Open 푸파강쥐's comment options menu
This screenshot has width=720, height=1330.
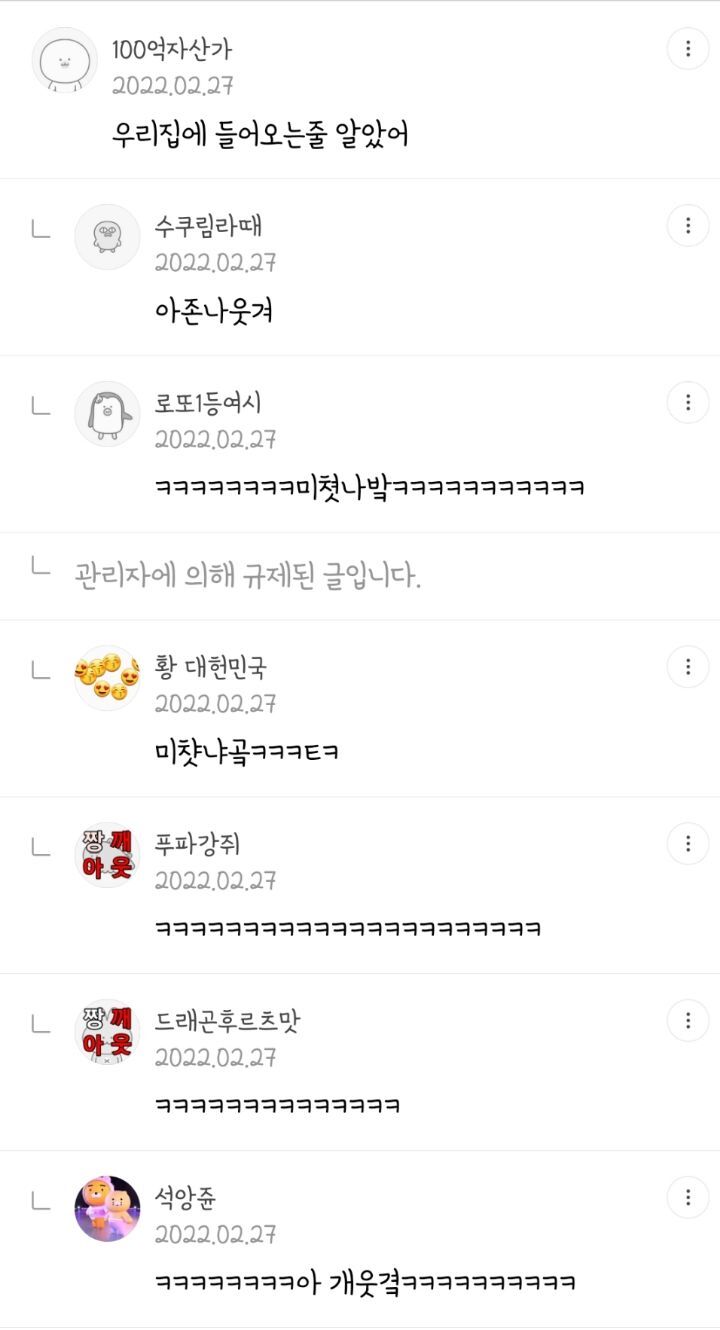point(688,844)
